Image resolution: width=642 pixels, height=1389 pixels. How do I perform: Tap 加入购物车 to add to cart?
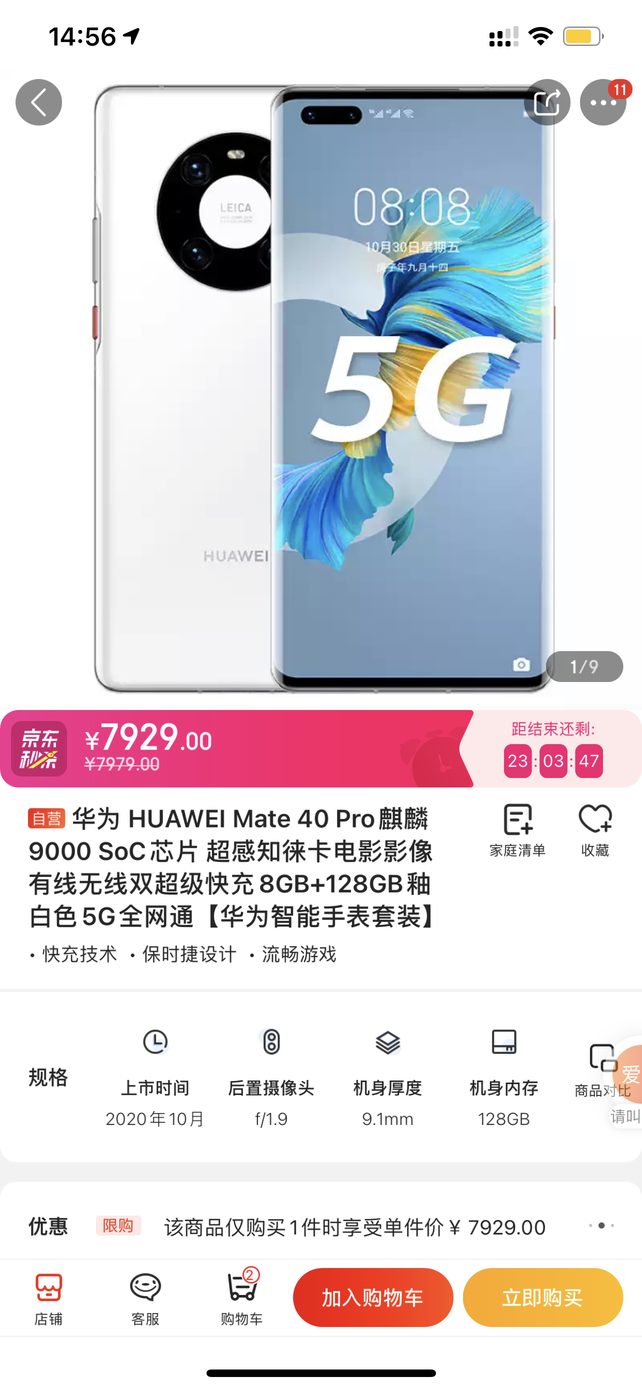(x=372, y=1298)
